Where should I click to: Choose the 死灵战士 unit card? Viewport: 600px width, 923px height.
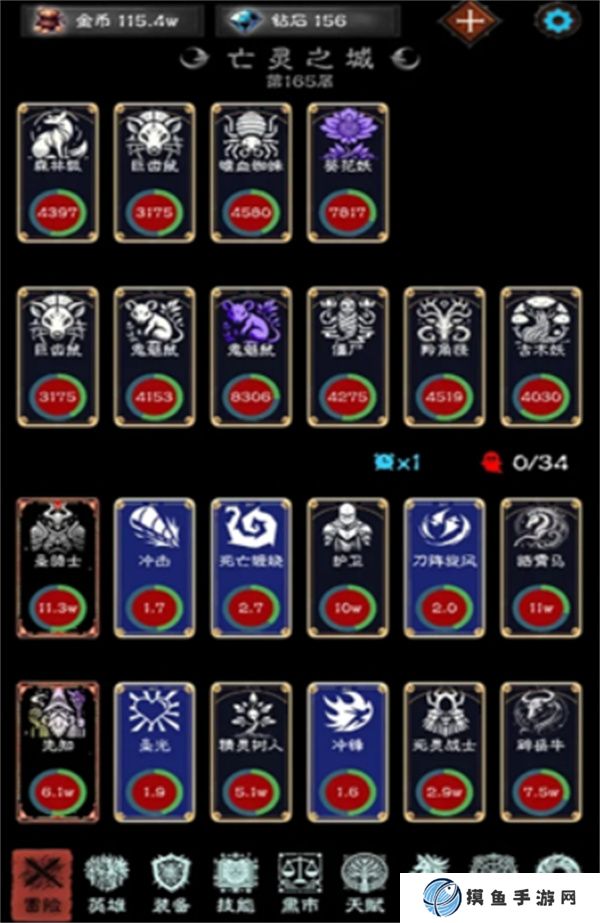click(x=444, y=750)
